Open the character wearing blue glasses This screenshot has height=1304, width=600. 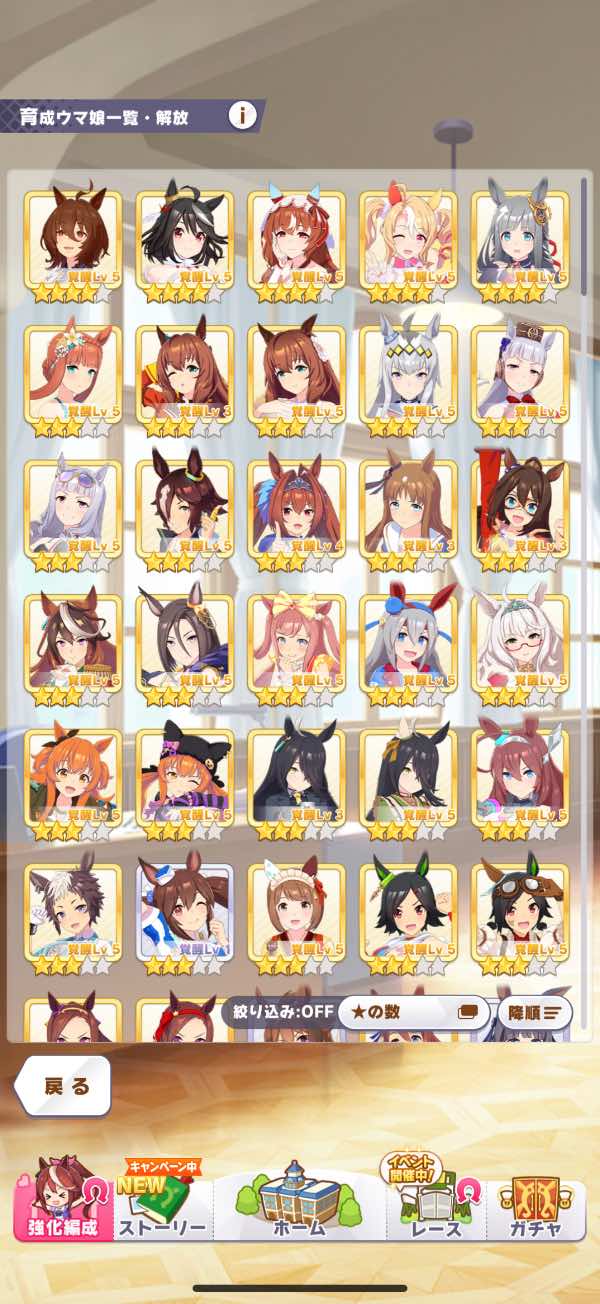pos(520,511)
